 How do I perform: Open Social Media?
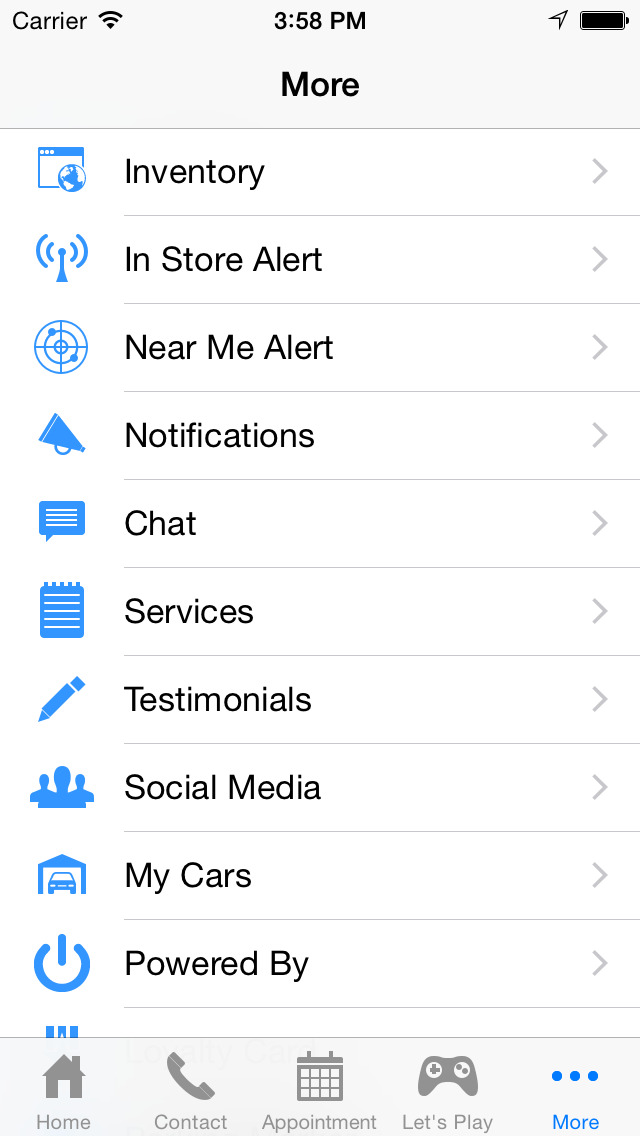tap(320, 788)
